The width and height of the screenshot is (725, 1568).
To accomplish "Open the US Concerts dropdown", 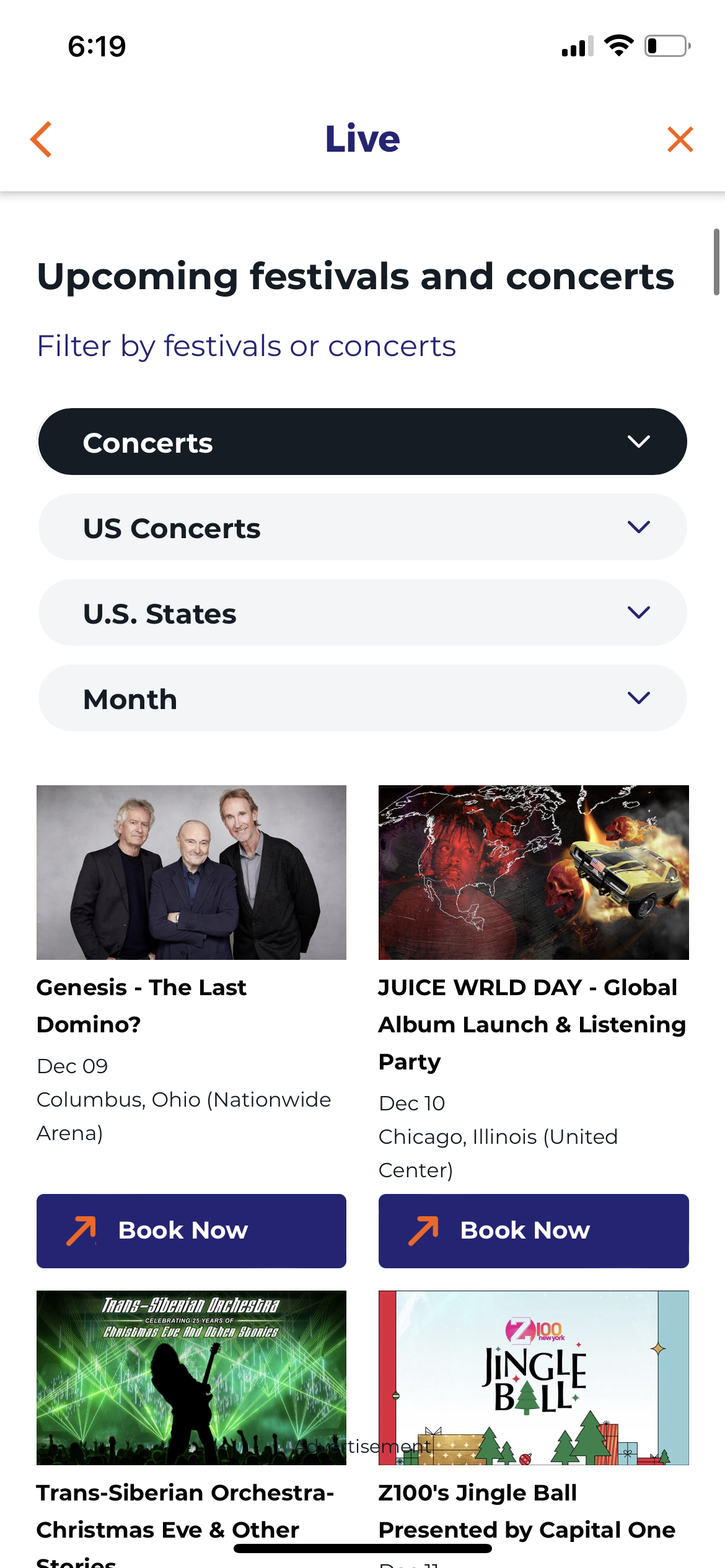I will 362,527.
